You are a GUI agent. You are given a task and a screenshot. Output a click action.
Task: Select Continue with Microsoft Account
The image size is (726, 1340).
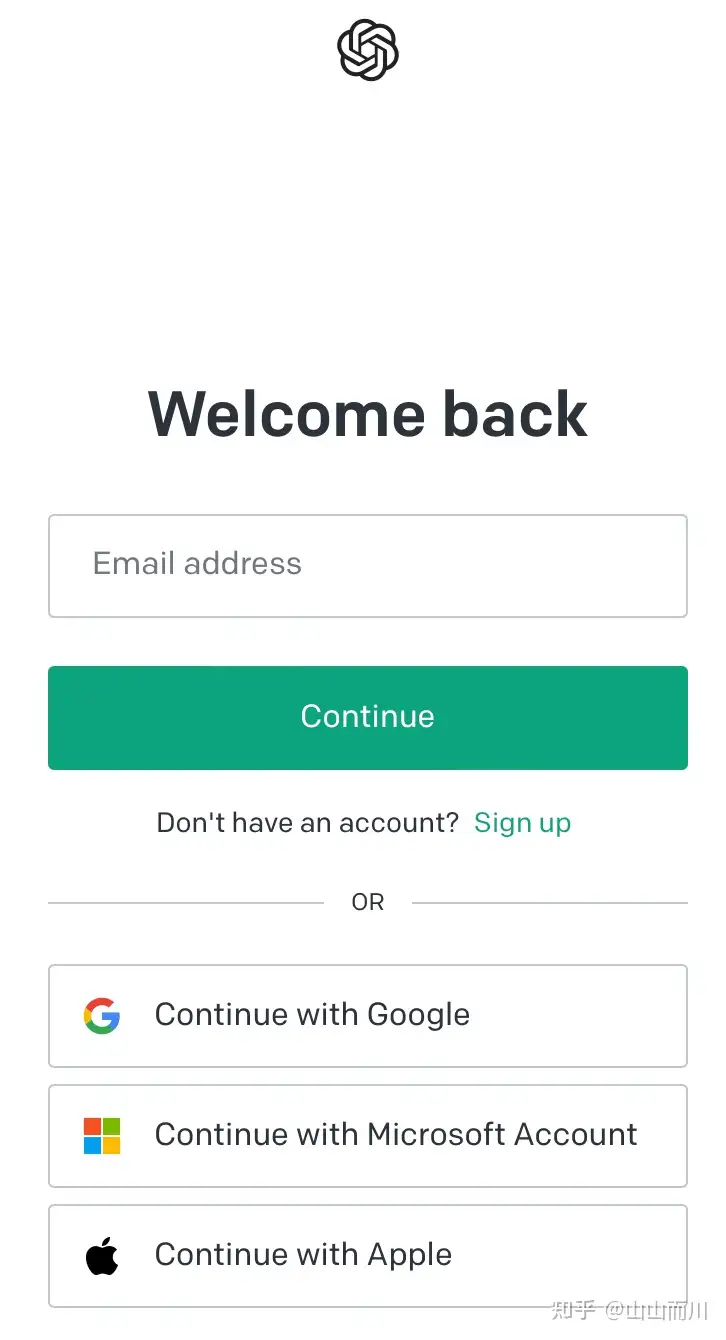[367, 1136]
